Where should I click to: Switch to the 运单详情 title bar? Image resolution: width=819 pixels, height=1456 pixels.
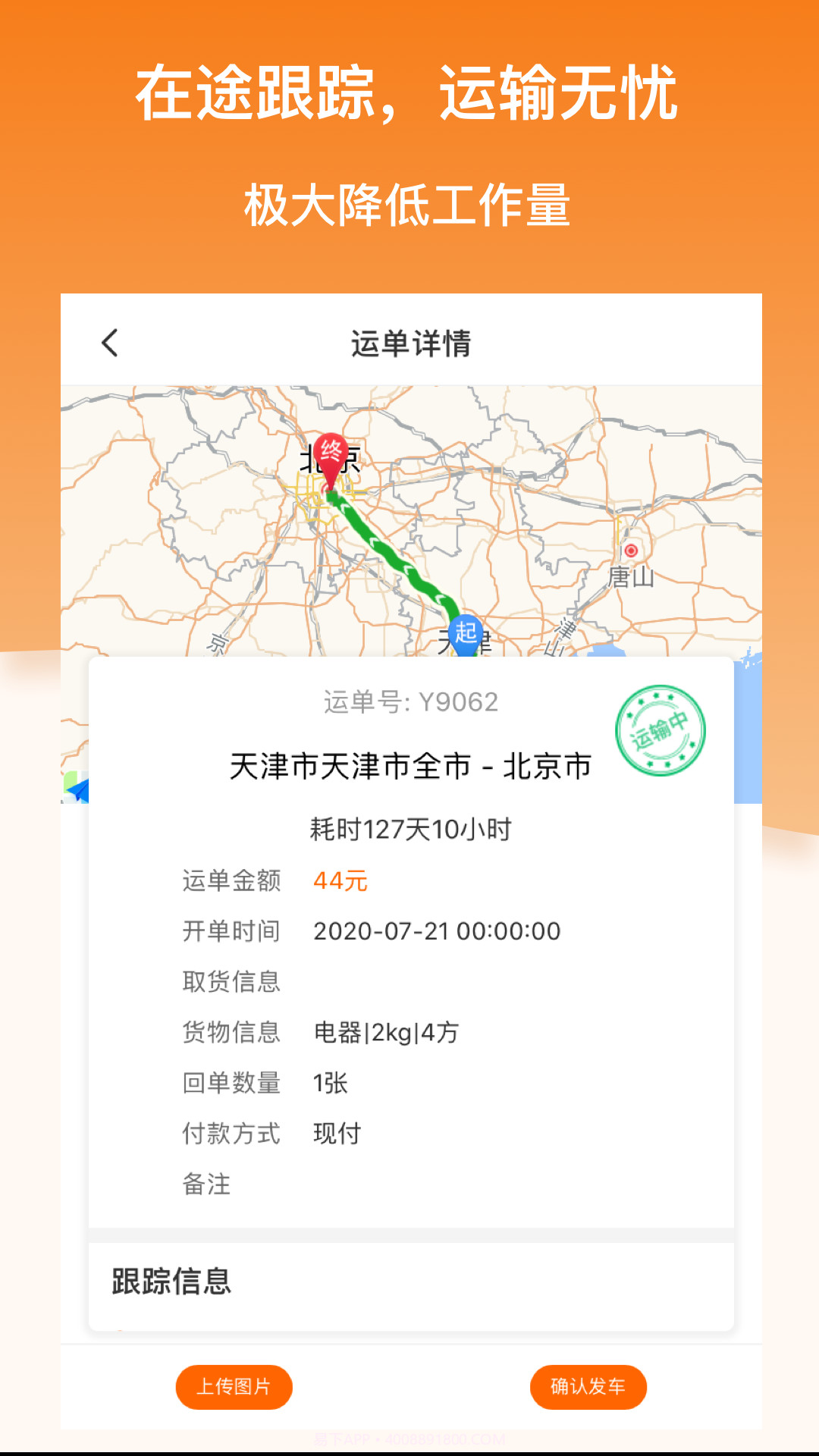pos(409,342)
